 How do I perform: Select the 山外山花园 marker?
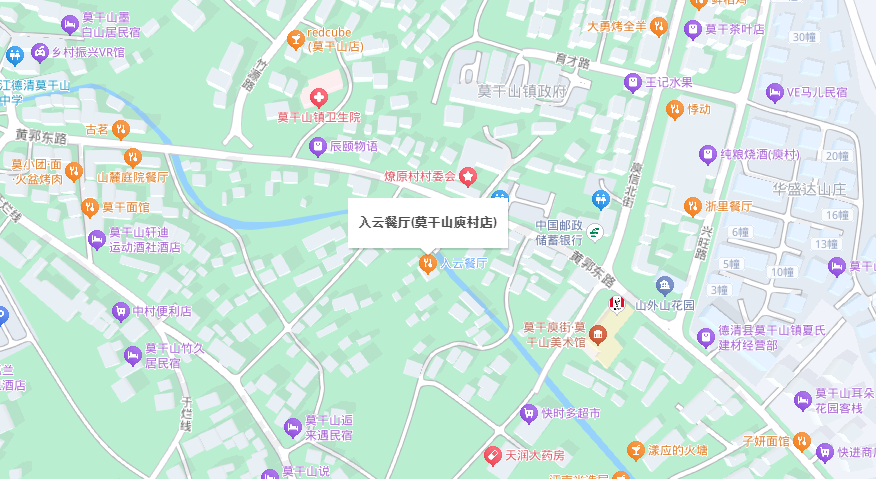[665, 286]
